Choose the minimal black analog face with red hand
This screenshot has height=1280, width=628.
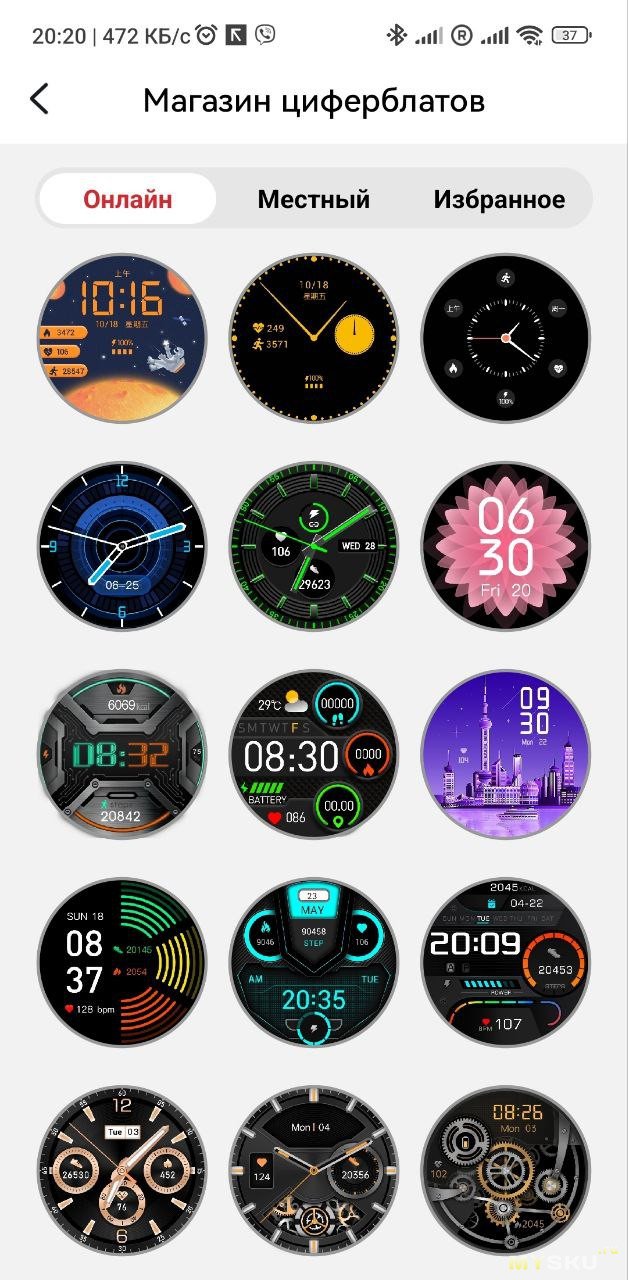[x=505, y=338]
